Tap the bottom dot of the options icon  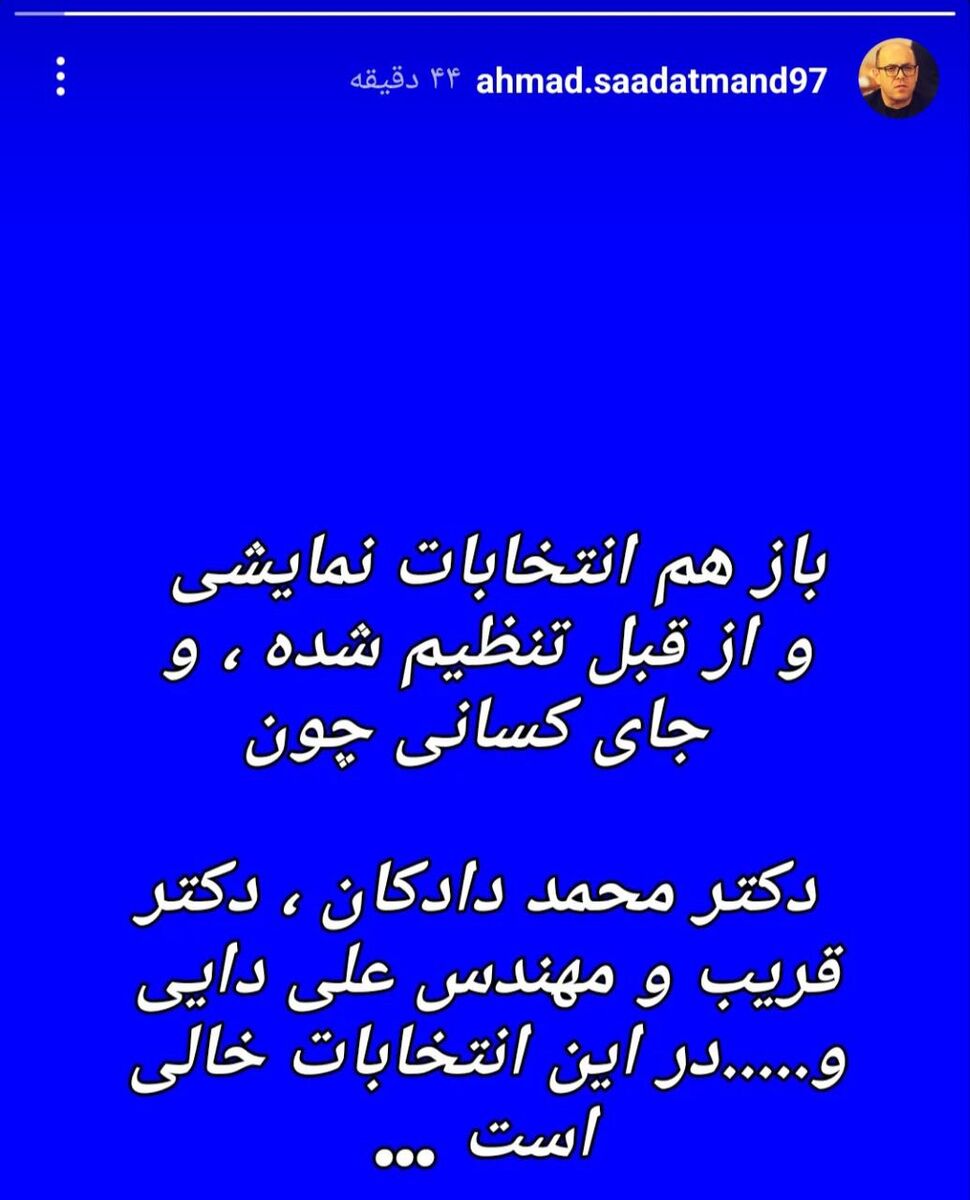point(59,89)
